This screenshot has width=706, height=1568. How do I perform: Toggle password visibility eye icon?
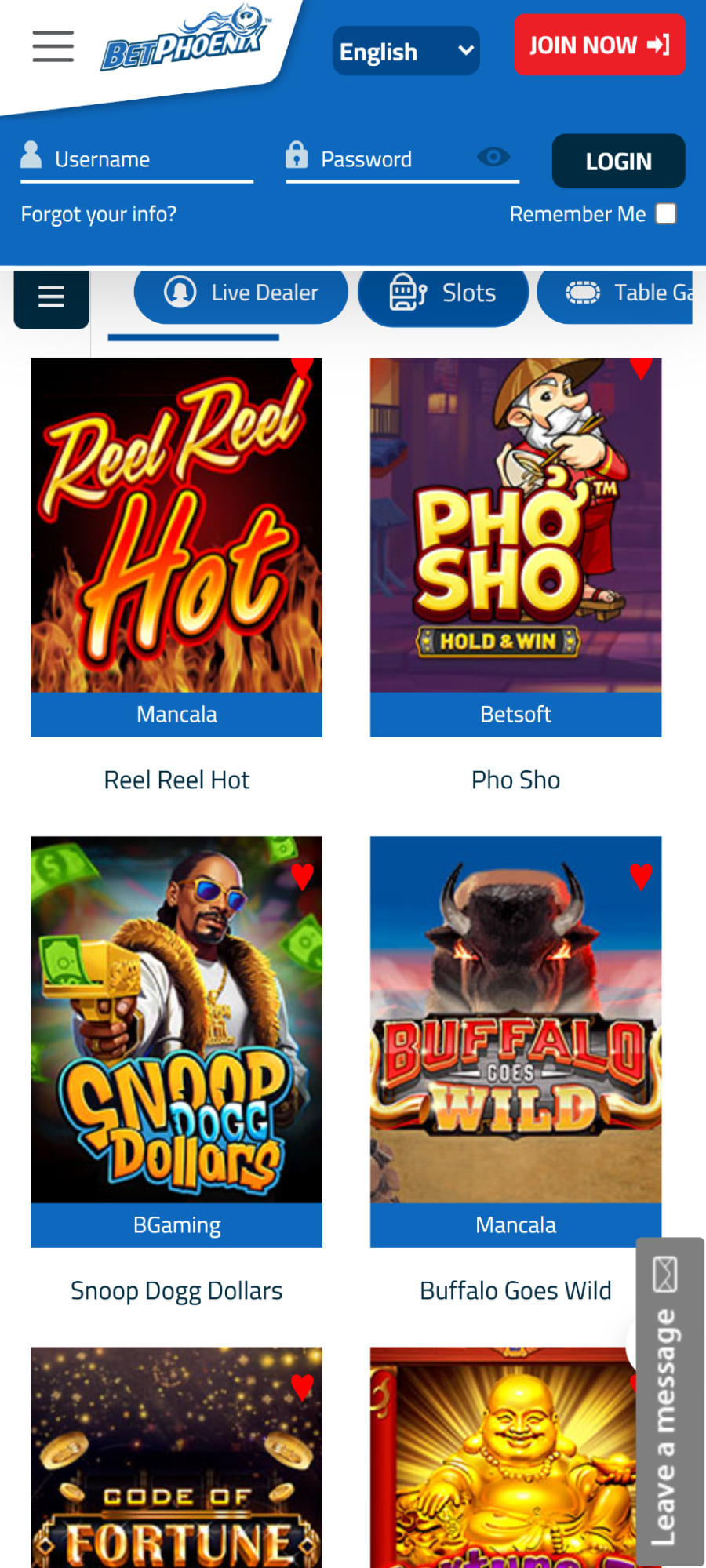click(493, 157)
